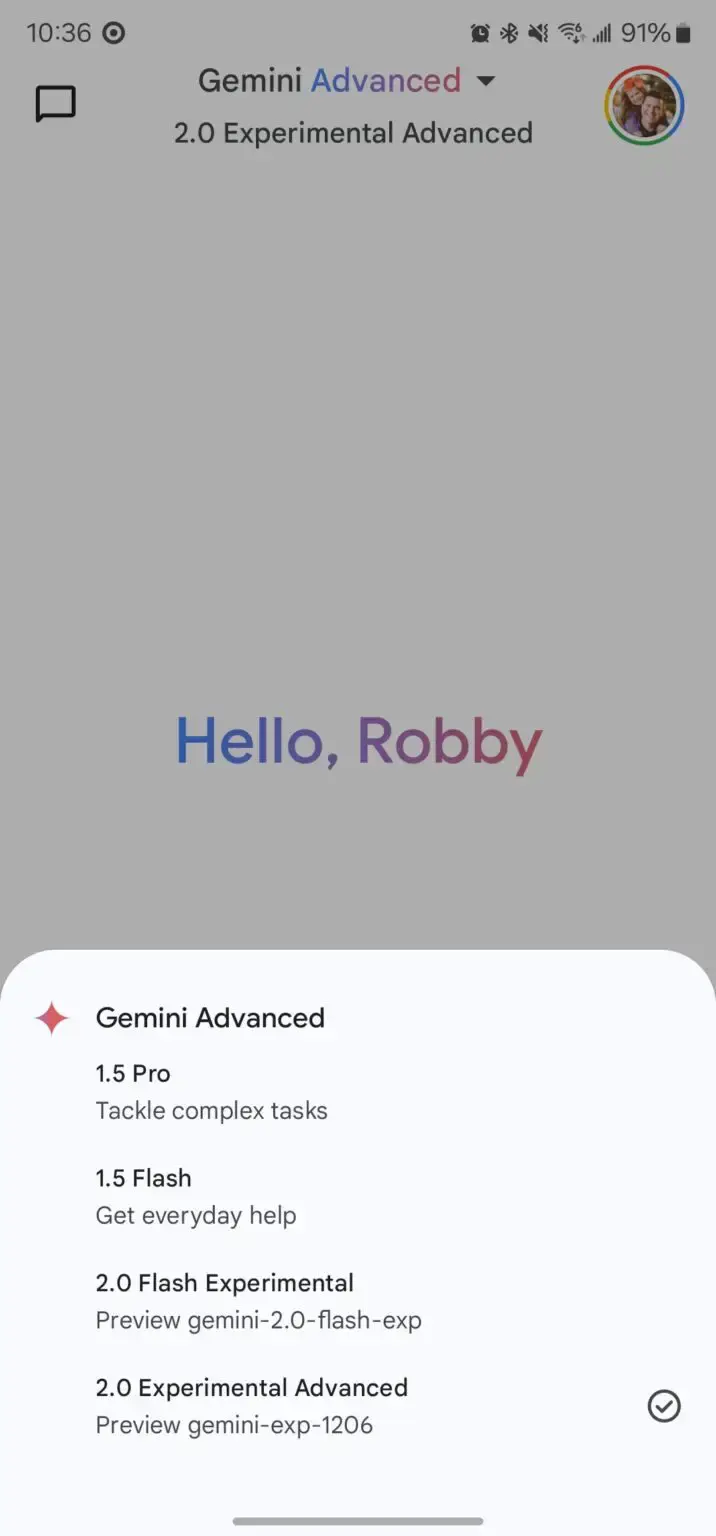Open the chats list icon
Screen dimensions: 716x1536
(x=56, y=104)
